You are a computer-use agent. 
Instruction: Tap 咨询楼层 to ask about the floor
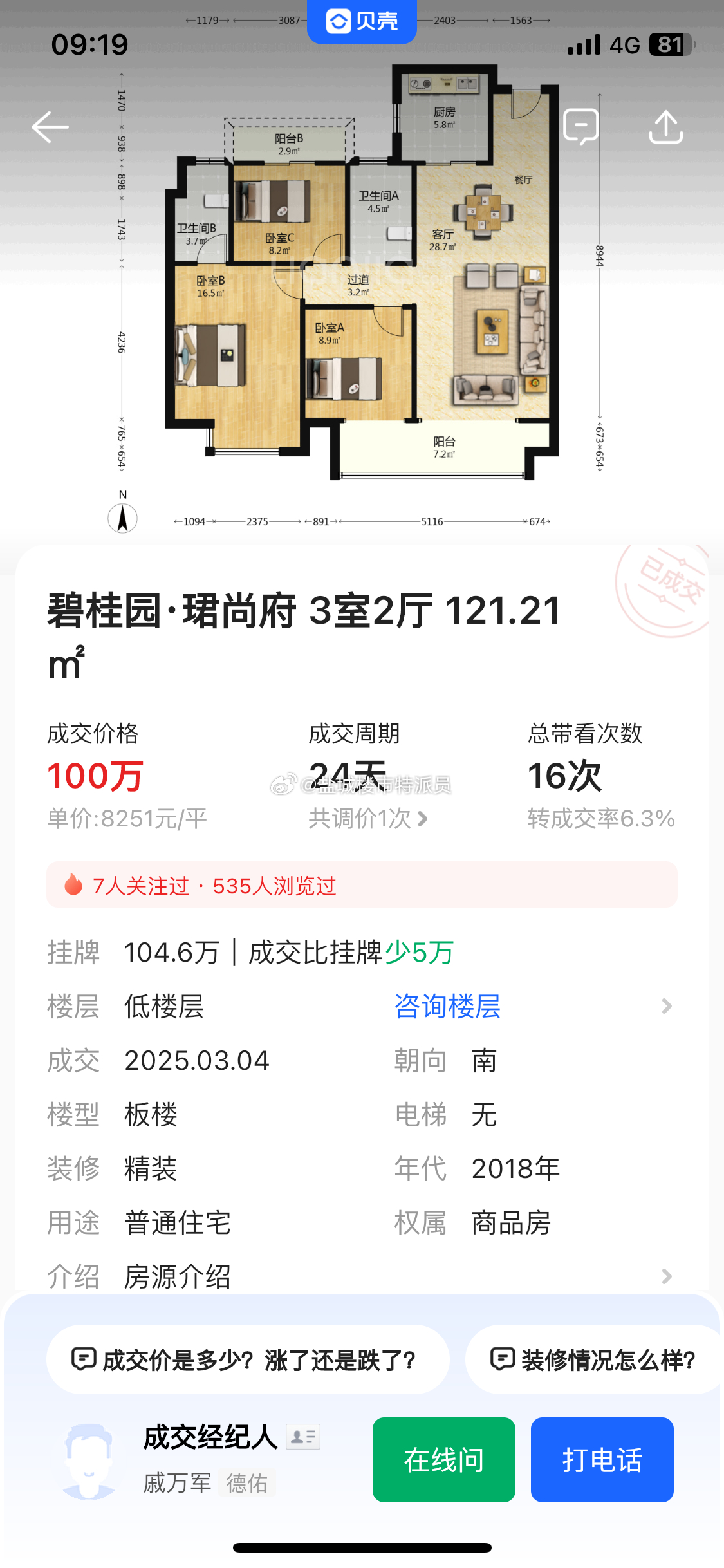pos(447,1007)
